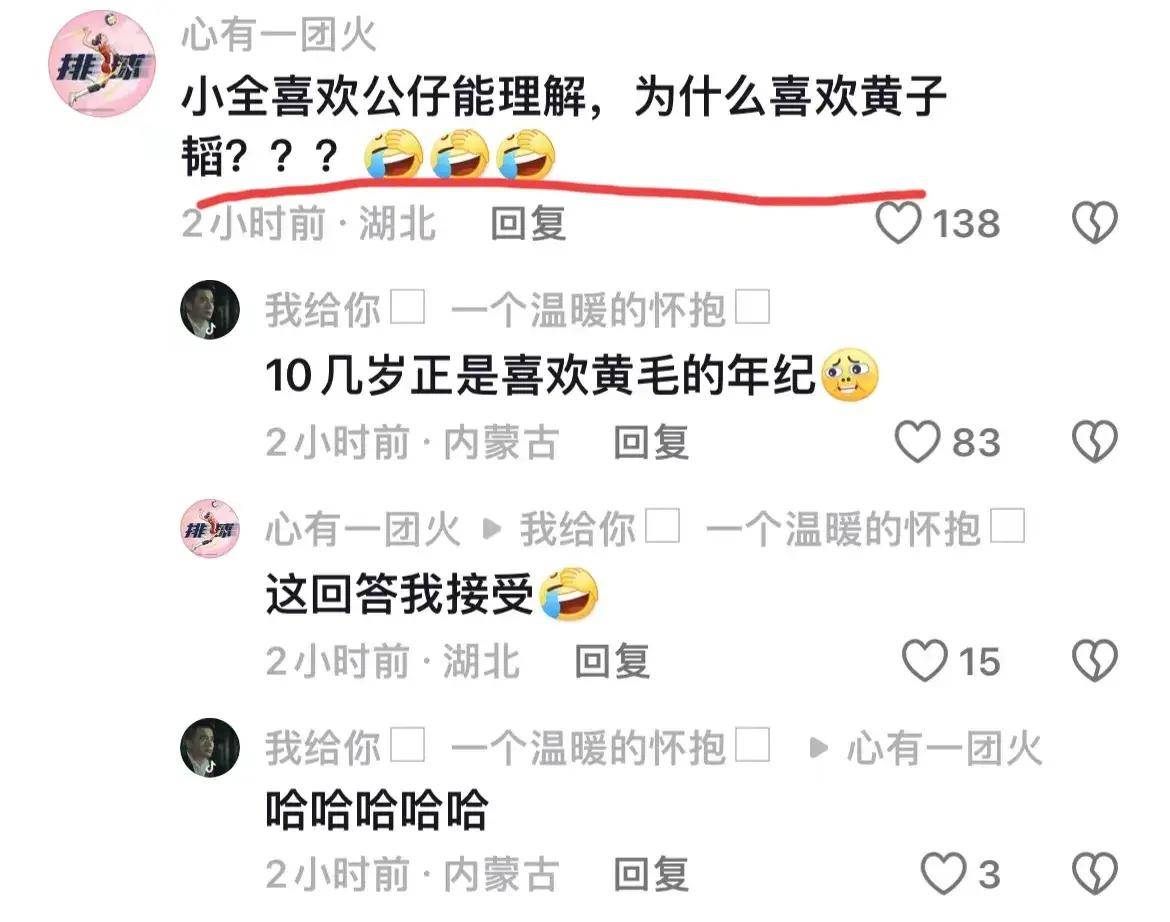Like the reply '这回答我接受'
The height and width of the screenshot is (922, 1170).
(924, 661)
